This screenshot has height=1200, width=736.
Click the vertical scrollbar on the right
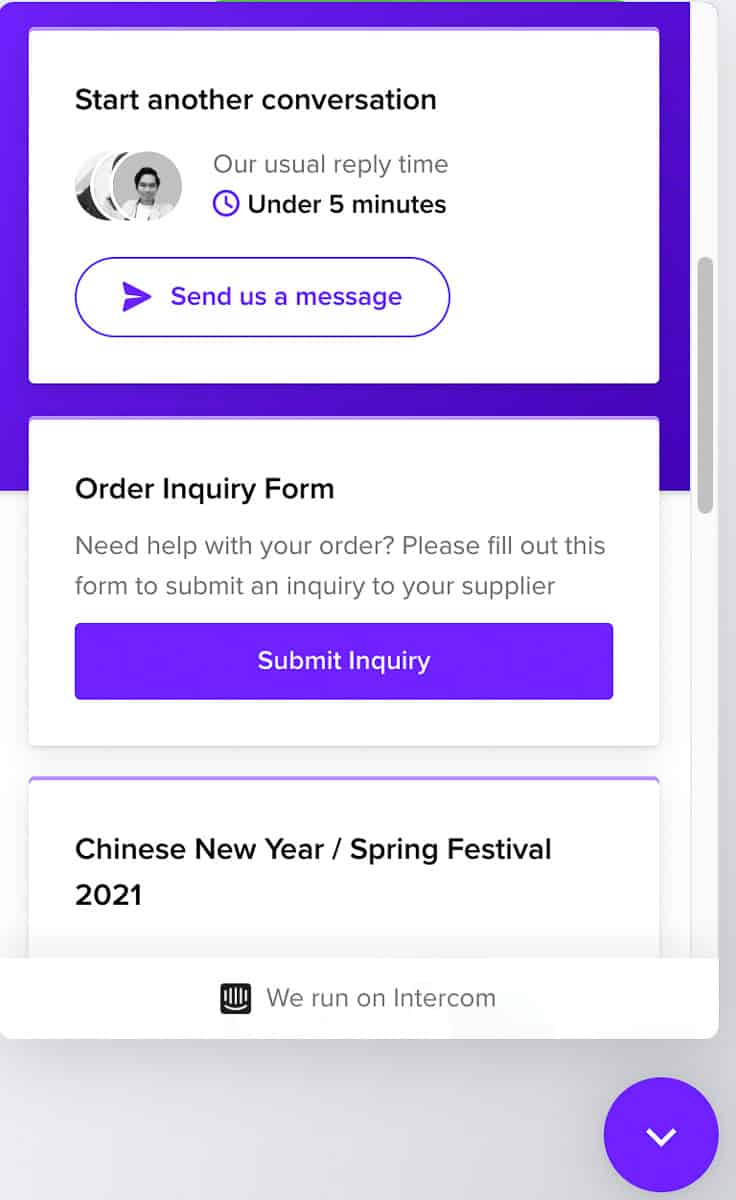[706, 380]
